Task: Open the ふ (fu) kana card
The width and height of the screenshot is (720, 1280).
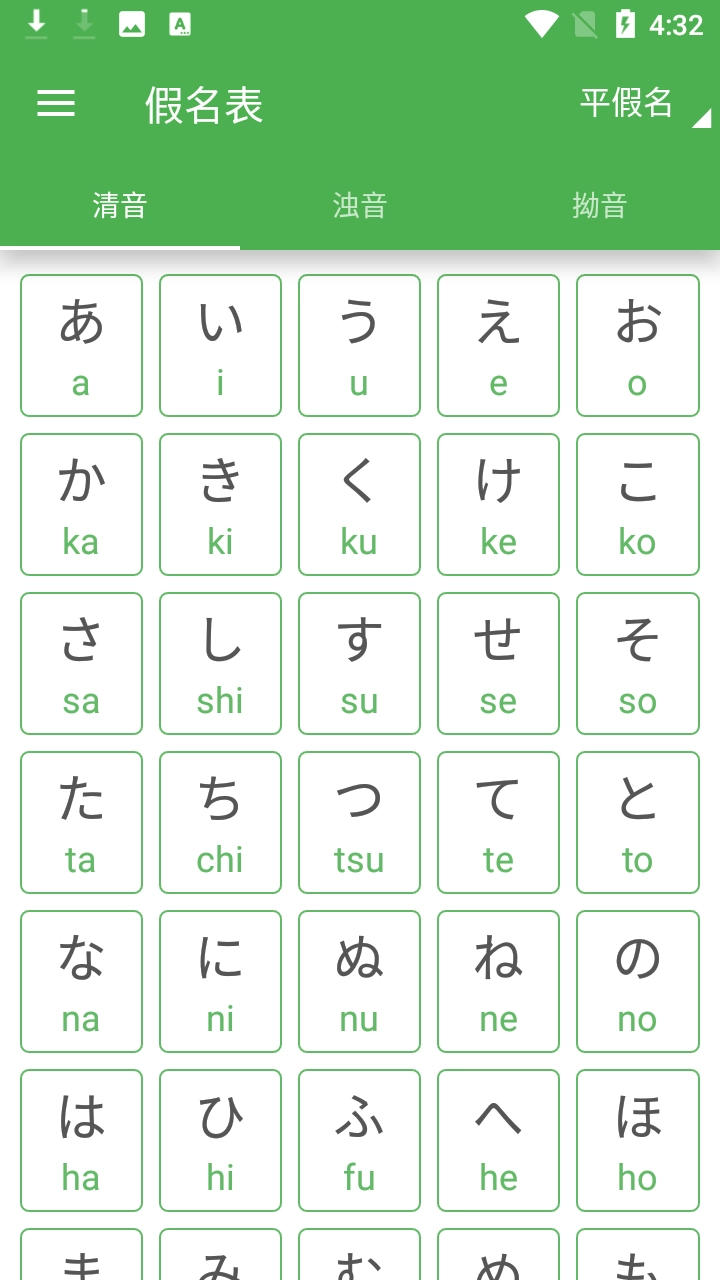Action: point(359,1140)
